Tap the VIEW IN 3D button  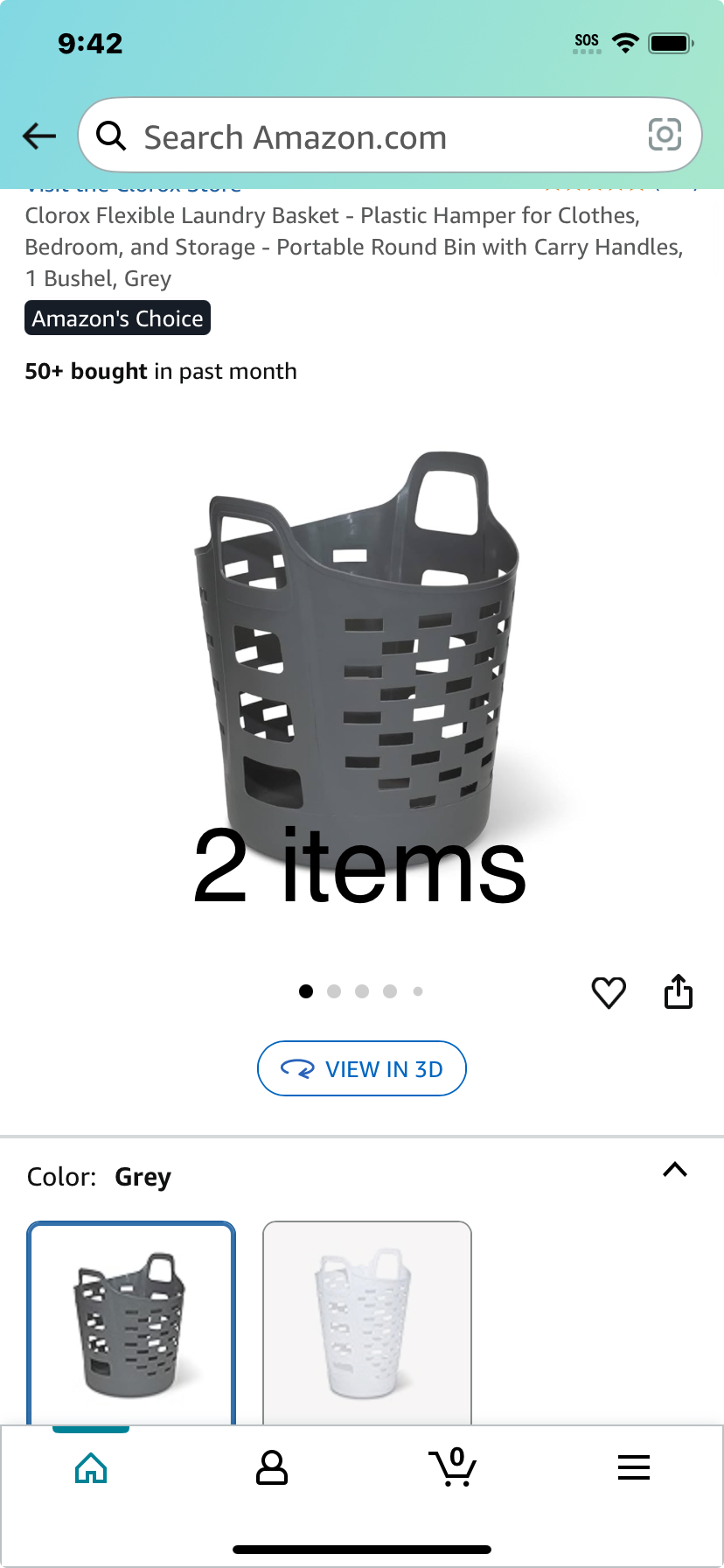362,1068
